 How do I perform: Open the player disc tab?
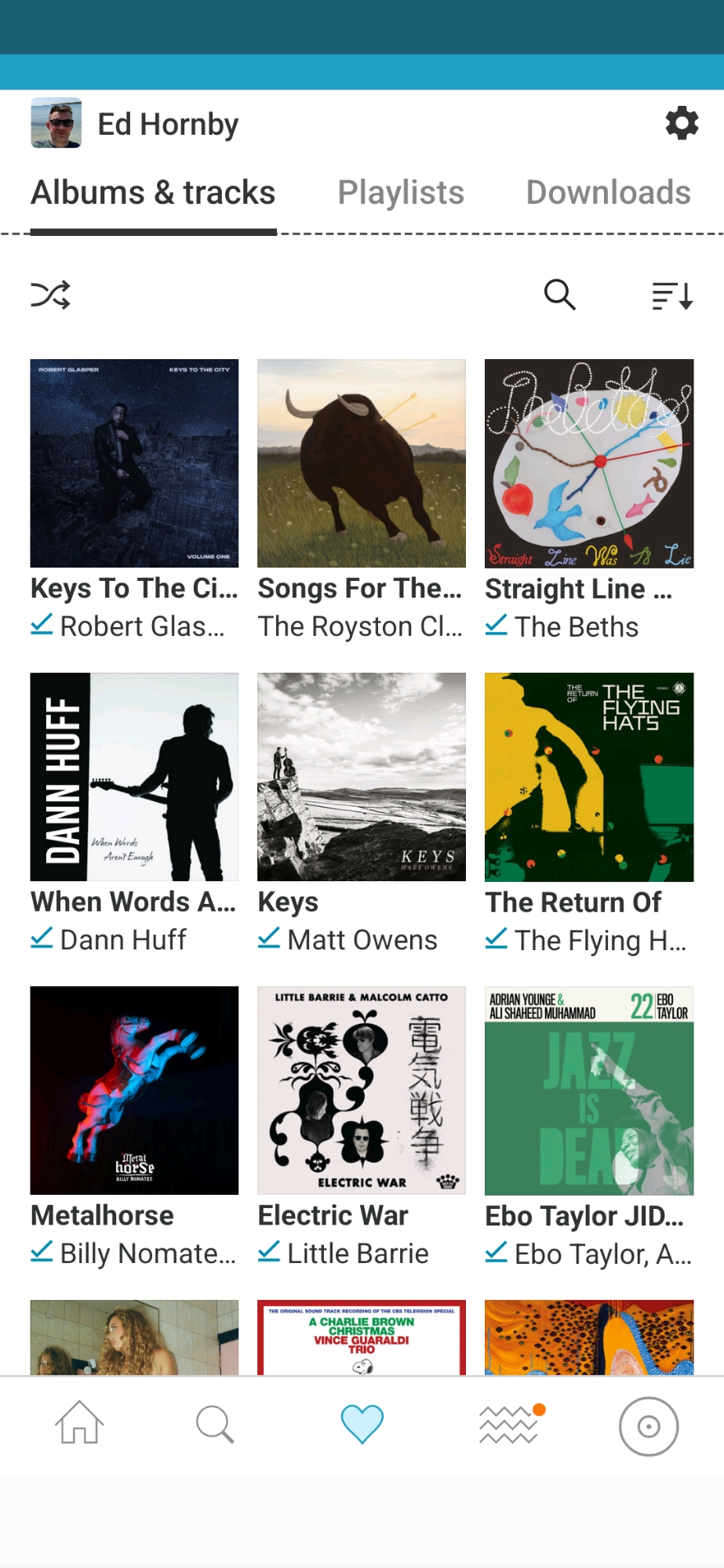click(649, 1426)
